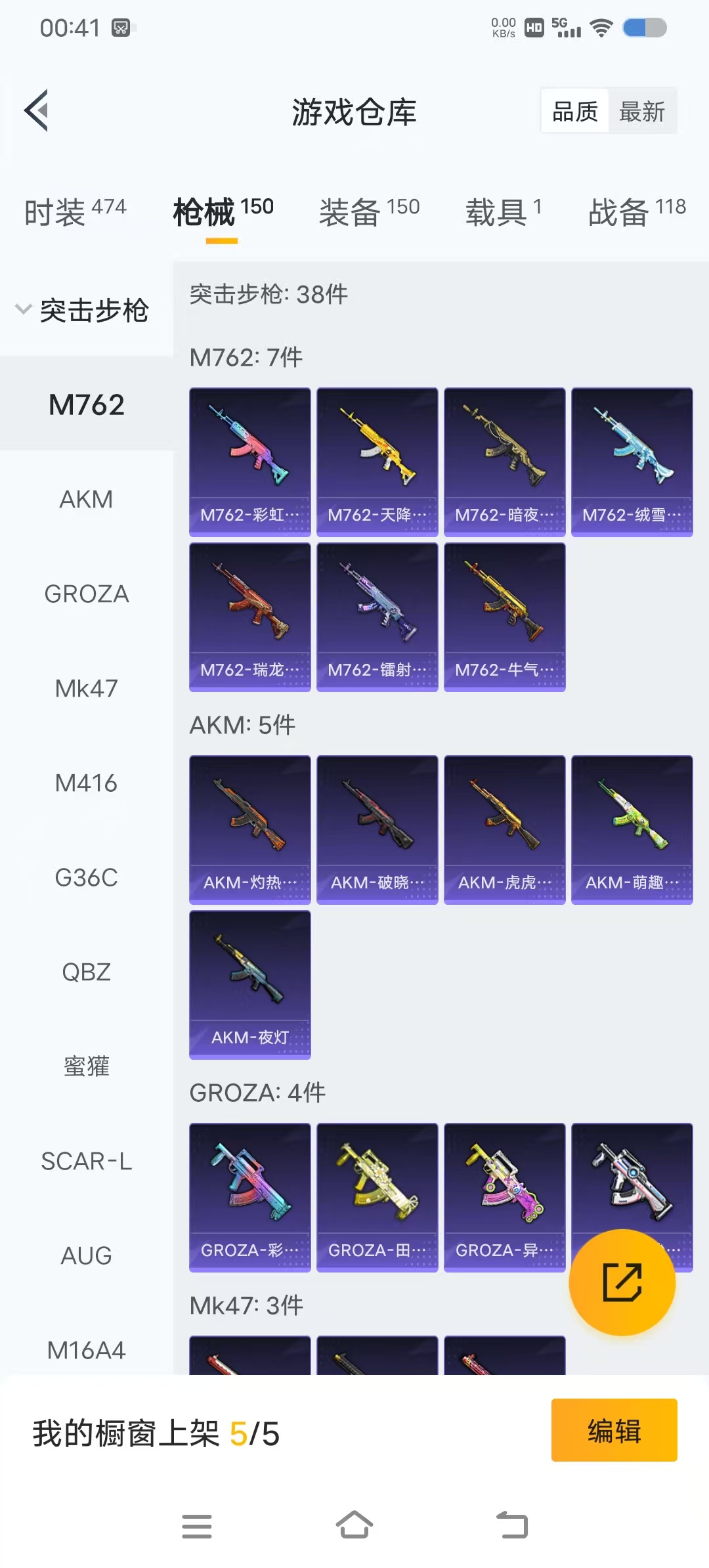
Task: Tap the system home button
Action: coord(354,1525)
